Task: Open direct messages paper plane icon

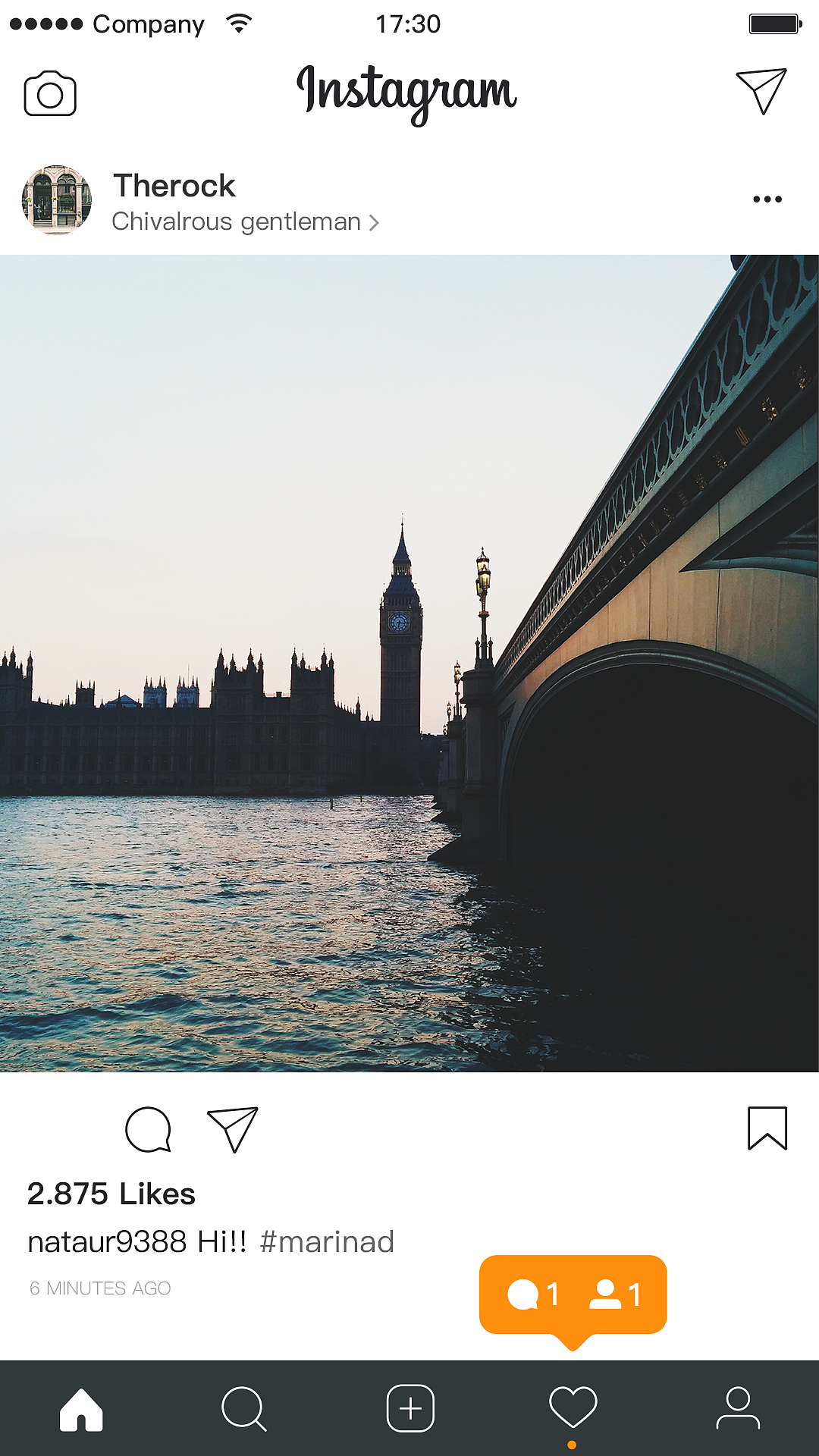Action: coord(761,92)
